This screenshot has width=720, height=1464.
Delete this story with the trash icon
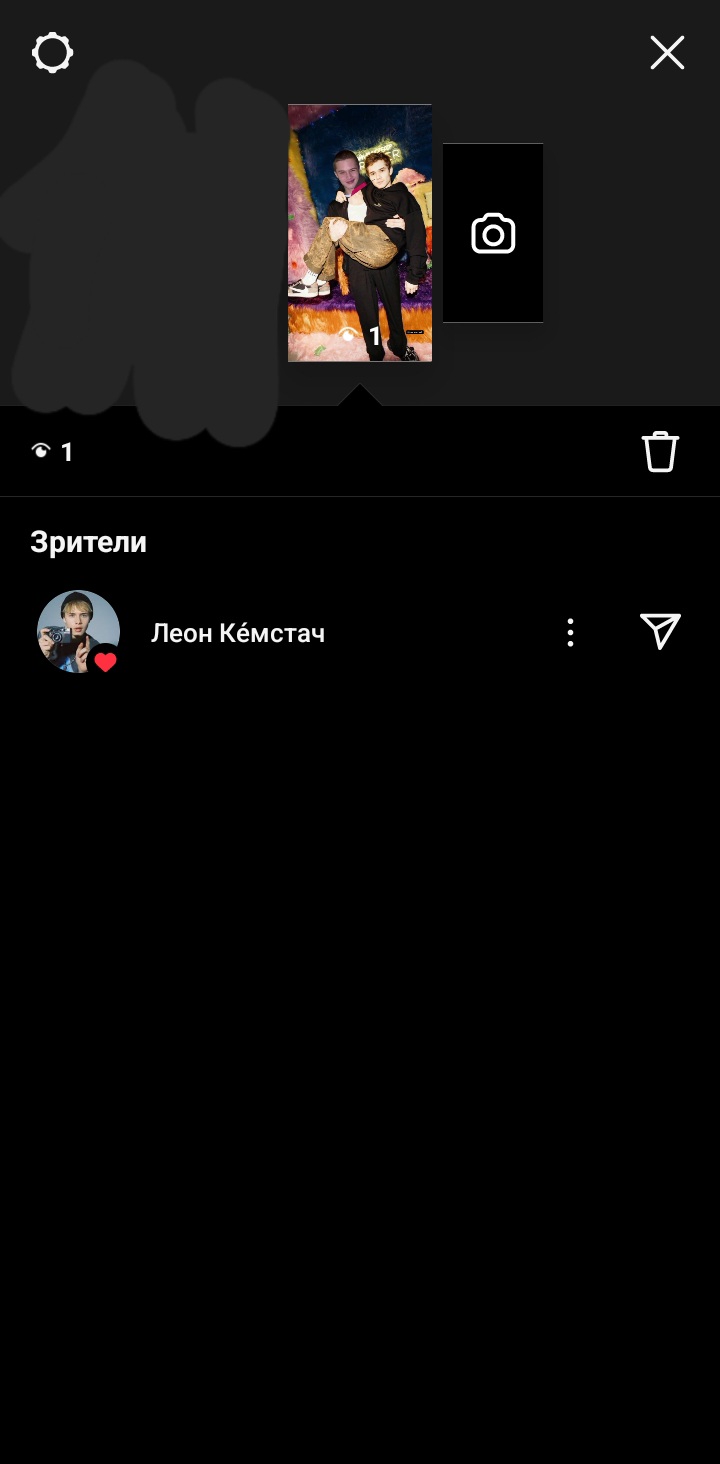pos(660,452)
